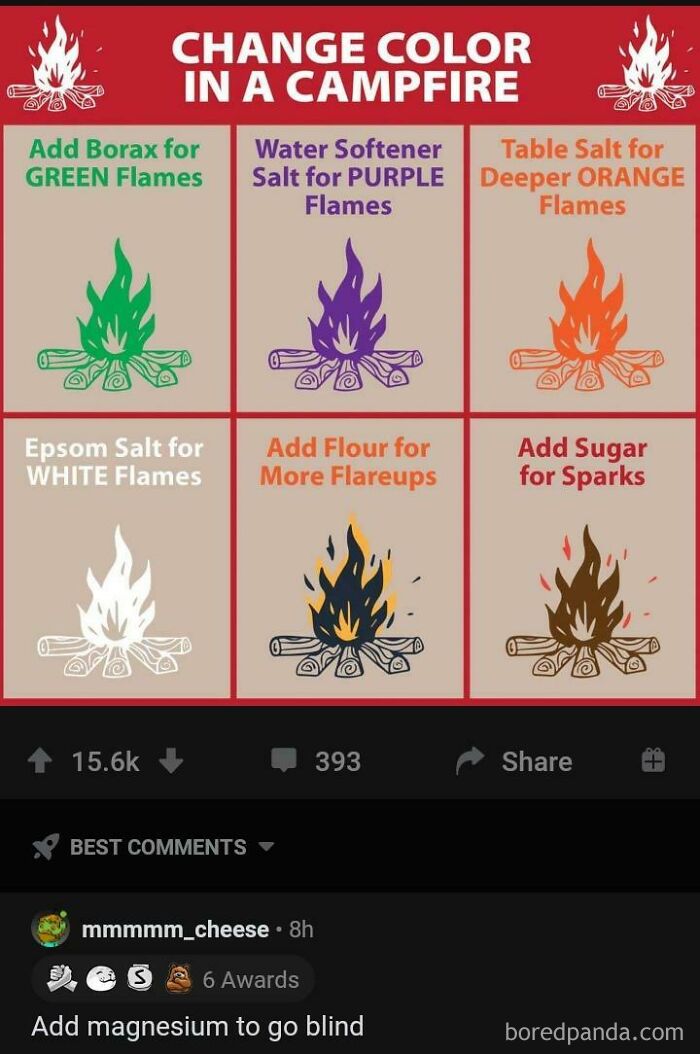The image size is (700, 1054).
Task: View the 6 Awards on the comment
Action: 173,979
